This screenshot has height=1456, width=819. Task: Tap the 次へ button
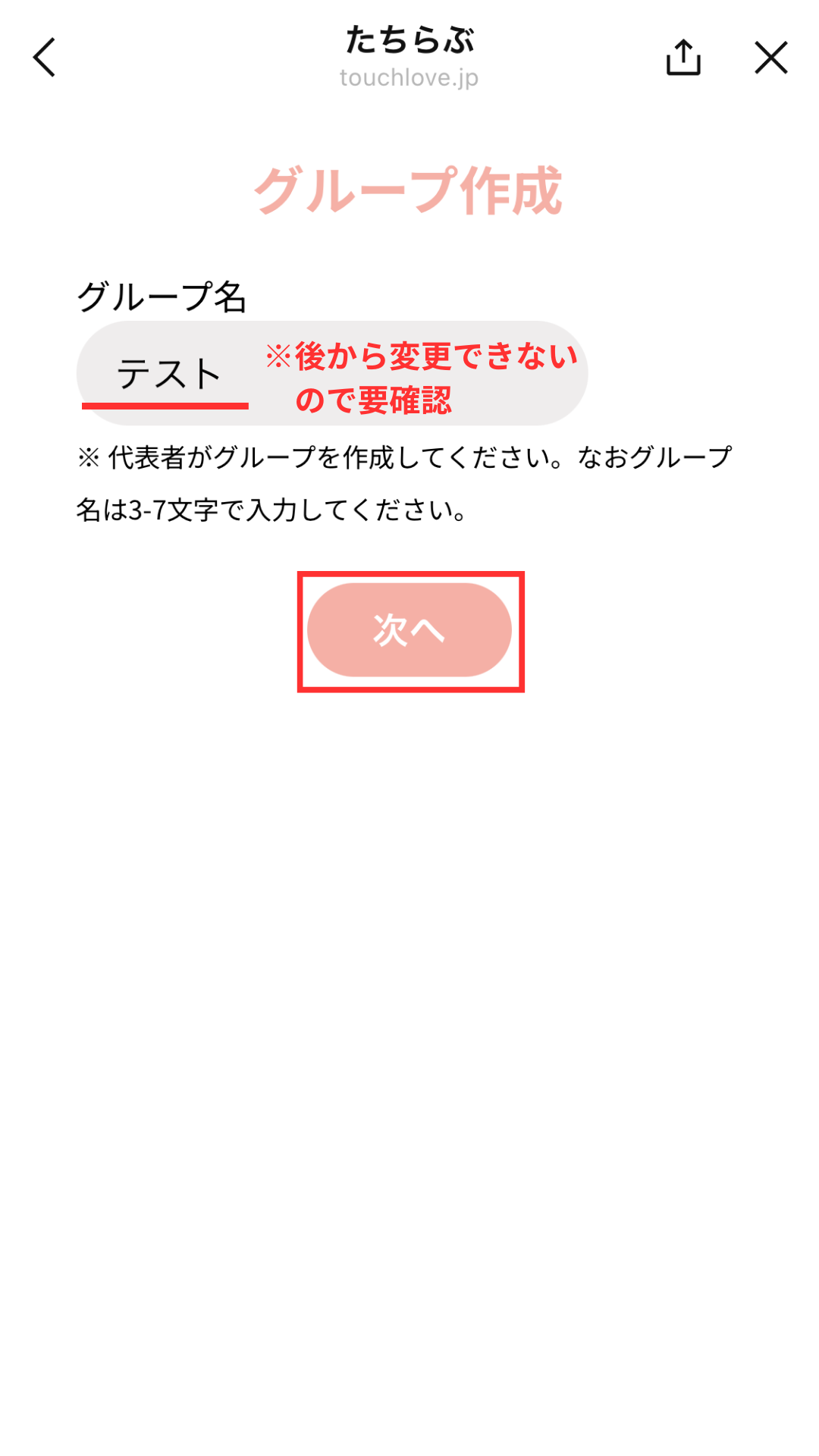pyautogui.click(x=409, y=630)
